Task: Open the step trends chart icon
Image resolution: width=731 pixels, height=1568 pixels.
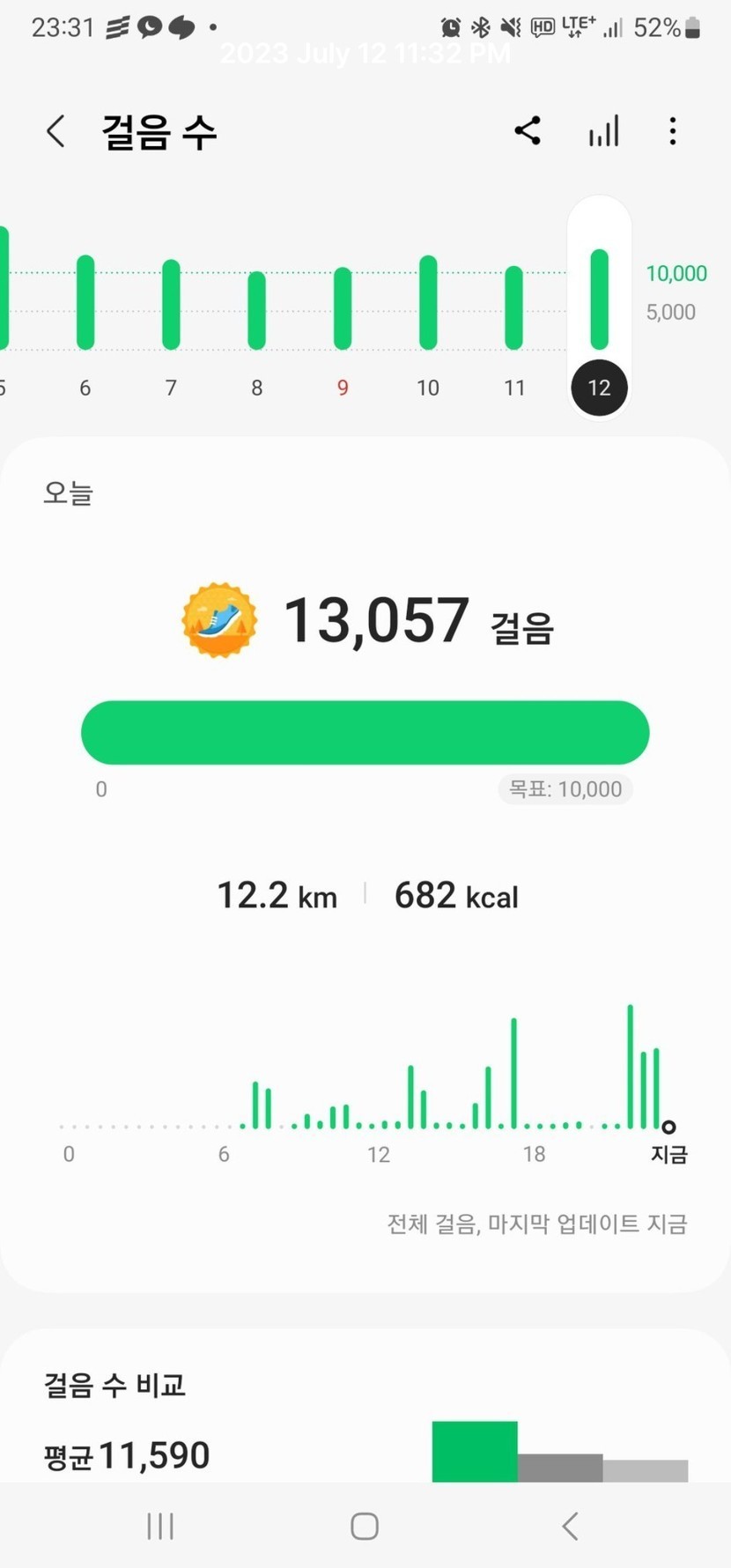Action: click(x=604, y=131)
